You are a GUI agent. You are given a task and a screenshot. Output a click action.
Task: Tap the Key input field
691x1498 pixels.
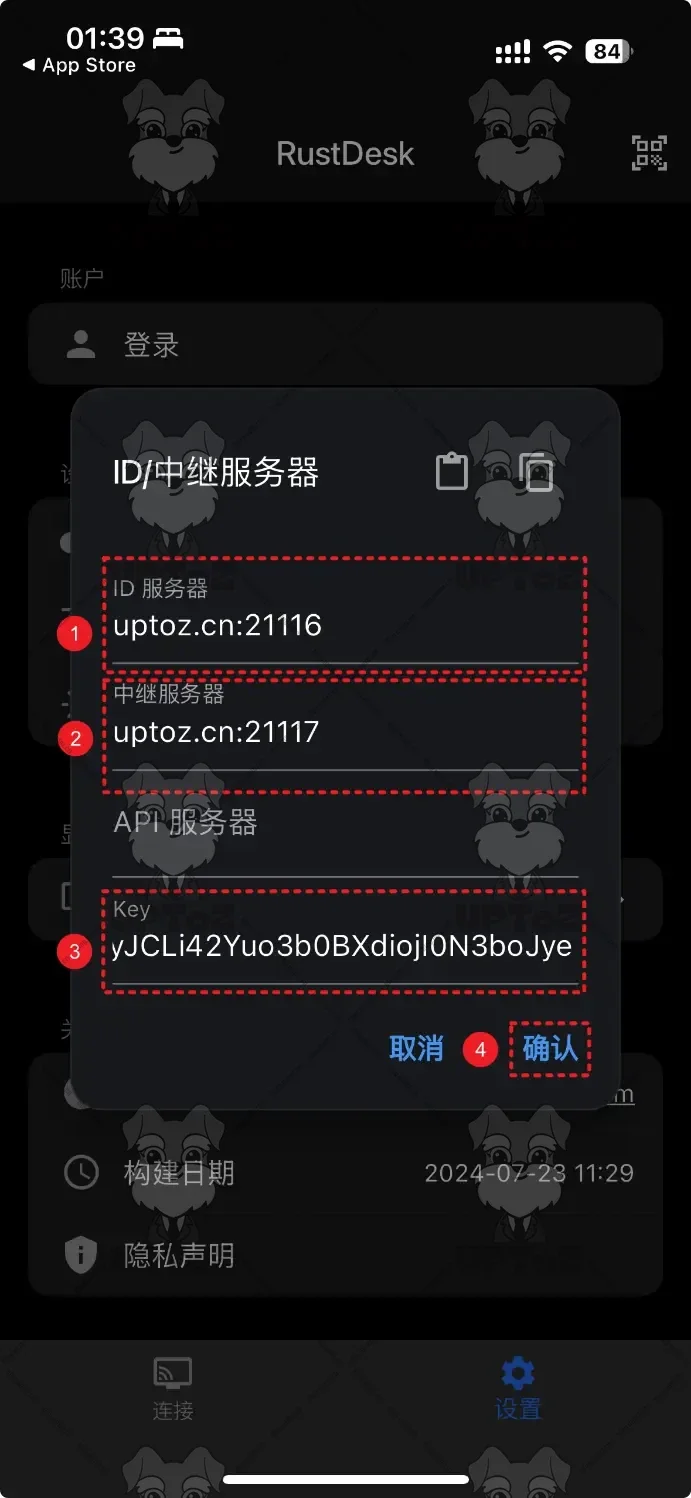point(345,946)
